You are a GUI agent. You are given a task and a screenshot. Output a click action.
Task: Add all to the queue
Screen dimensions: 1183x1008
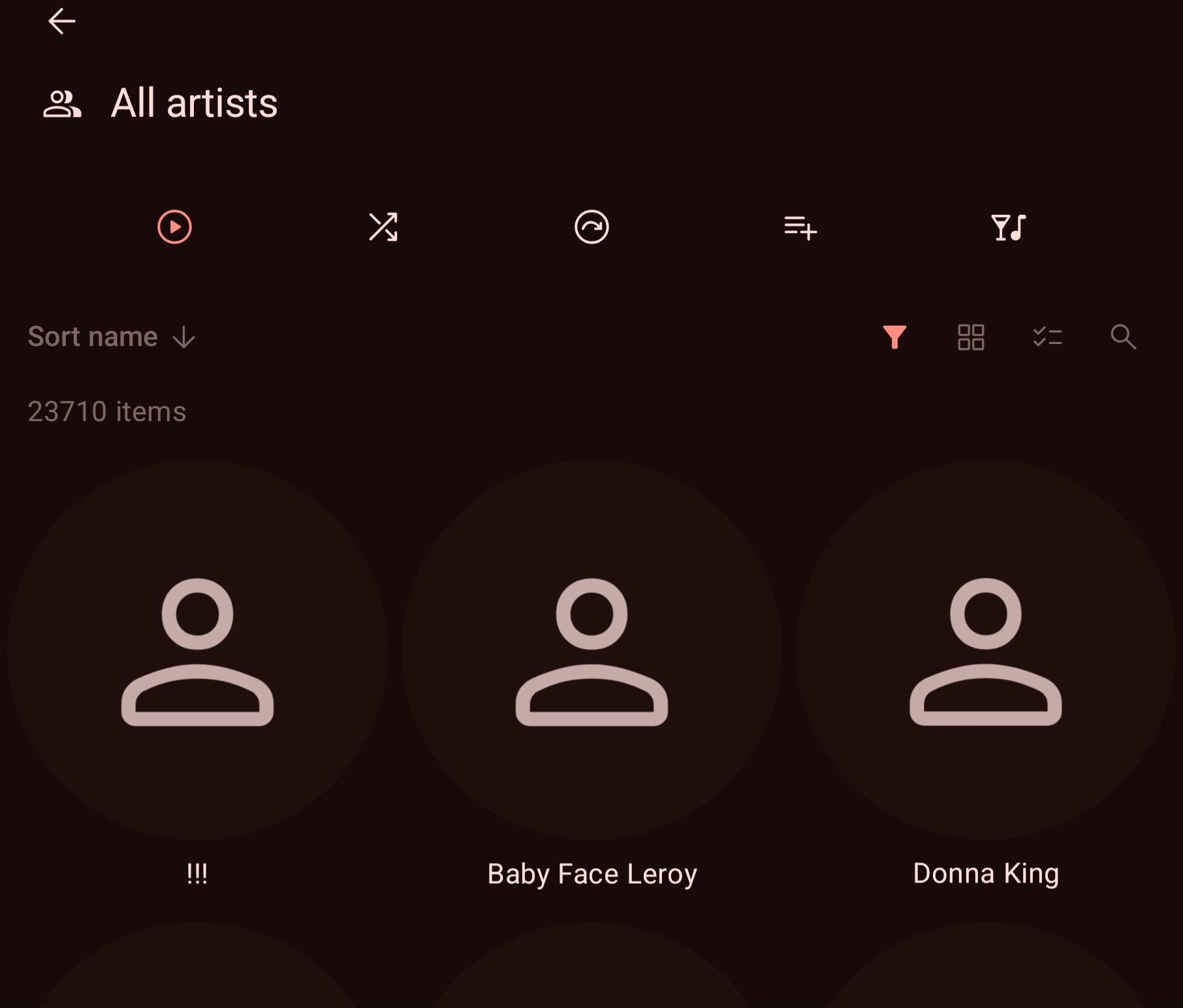tap(800, 228)
